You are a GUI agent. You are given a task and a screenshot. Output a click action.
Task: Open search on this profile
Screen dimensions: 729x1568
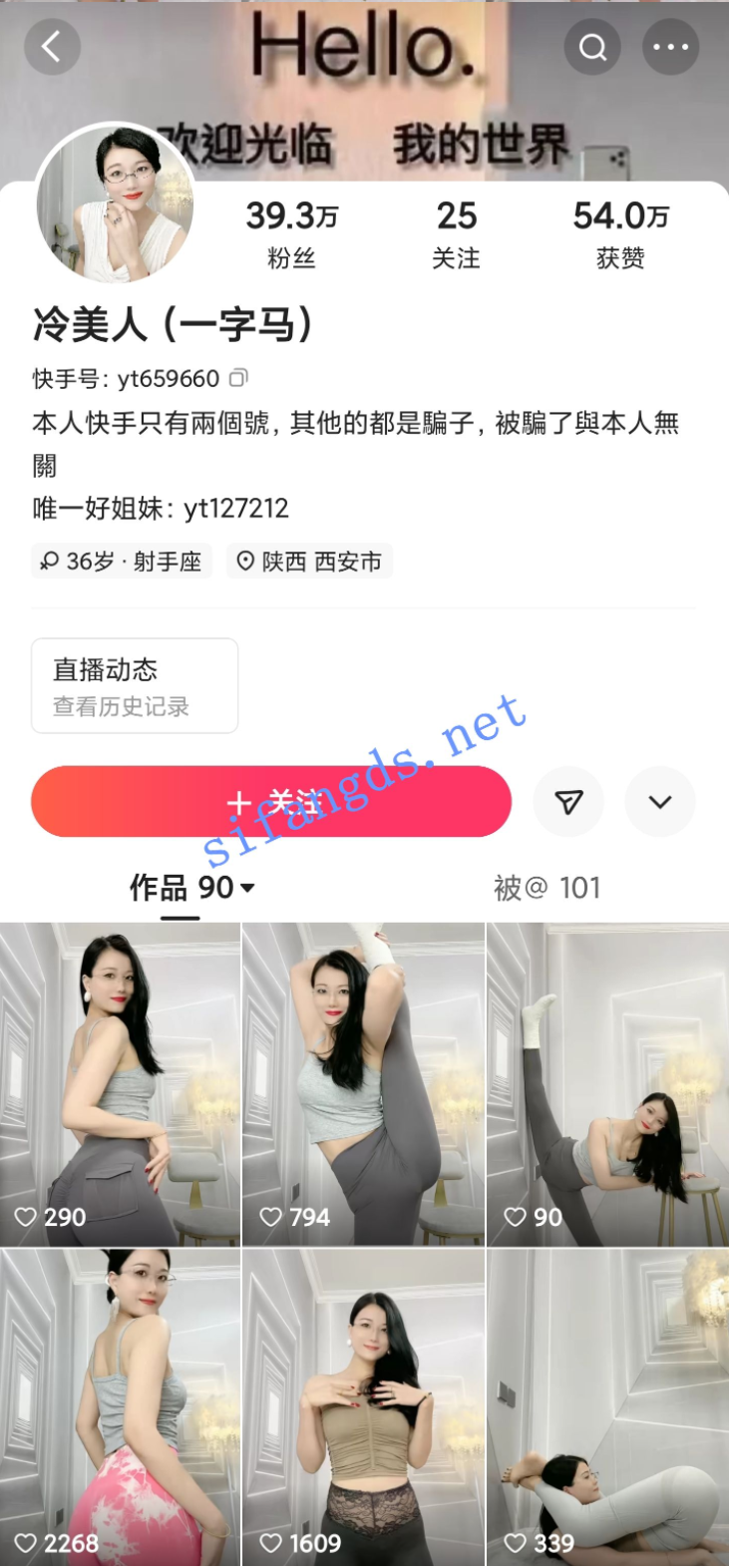click(592, 47)
